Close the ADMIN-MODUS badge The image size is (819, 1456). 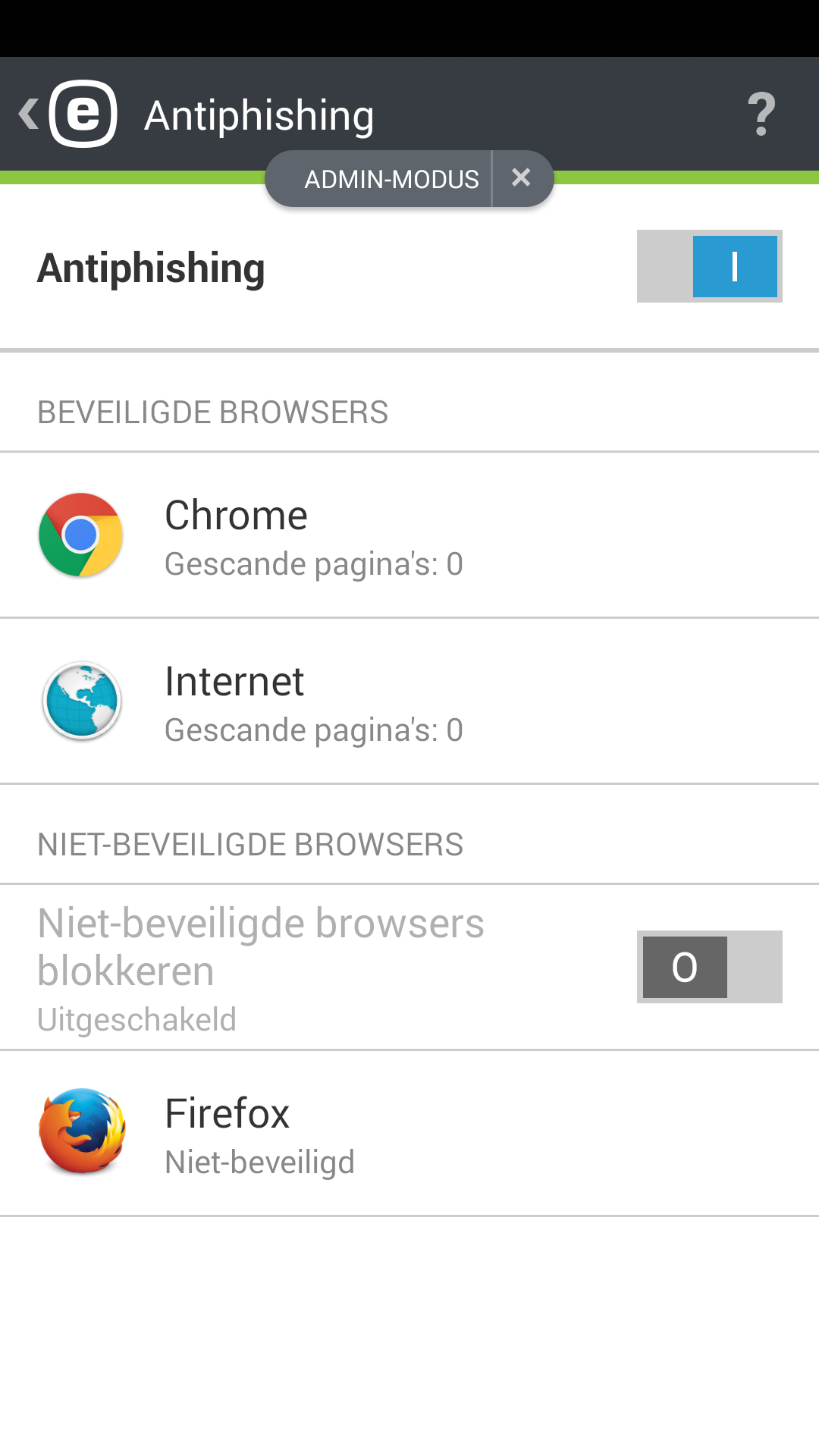tap(521, 178)
